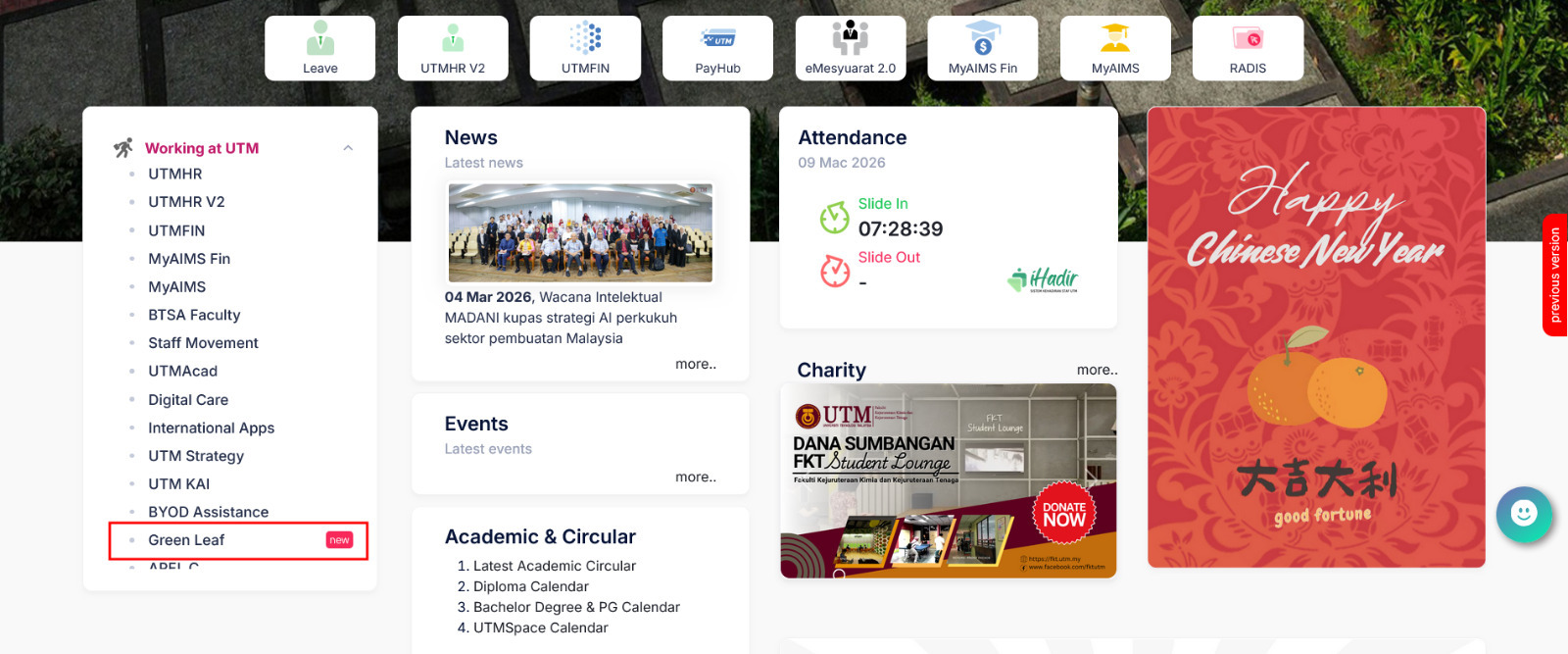This screenshot has width=1568, height=654.
Task: Open the PayHub shortcut tile
Action: (x=717, y=48)
